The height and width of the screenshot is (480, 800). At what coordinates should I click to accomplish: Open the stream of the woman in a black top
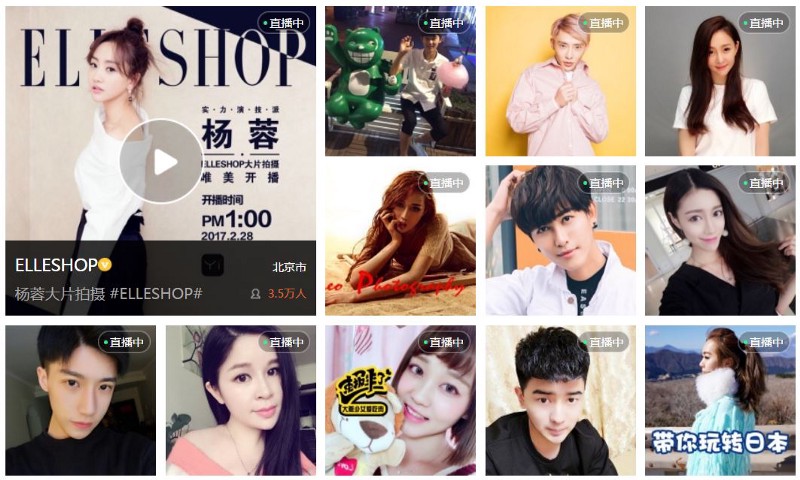pyautogui.click(x=720, y=241)
